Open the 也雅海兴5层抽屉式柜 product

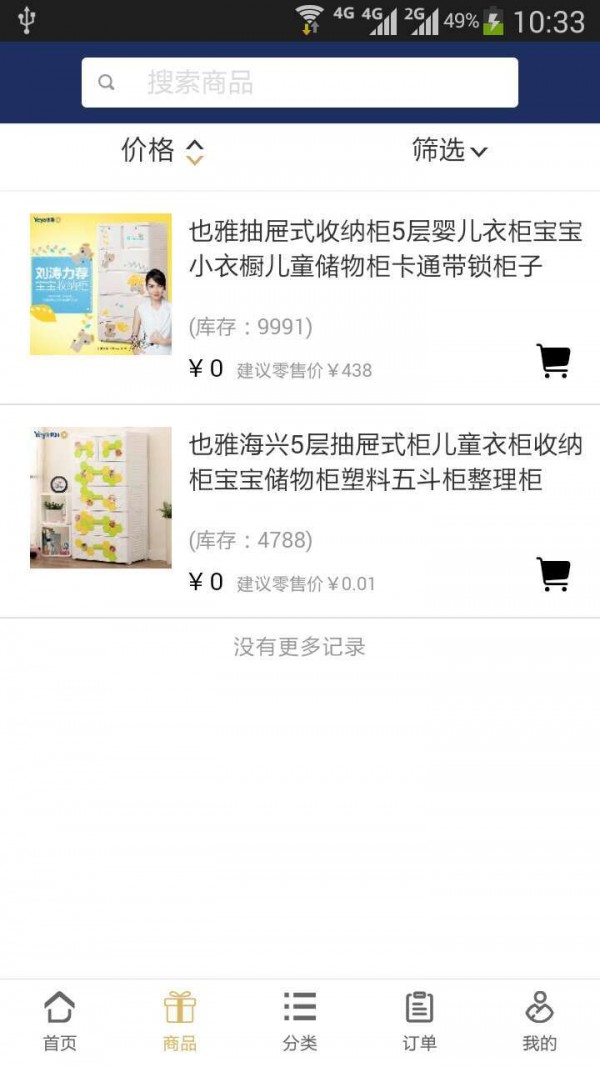385,462
